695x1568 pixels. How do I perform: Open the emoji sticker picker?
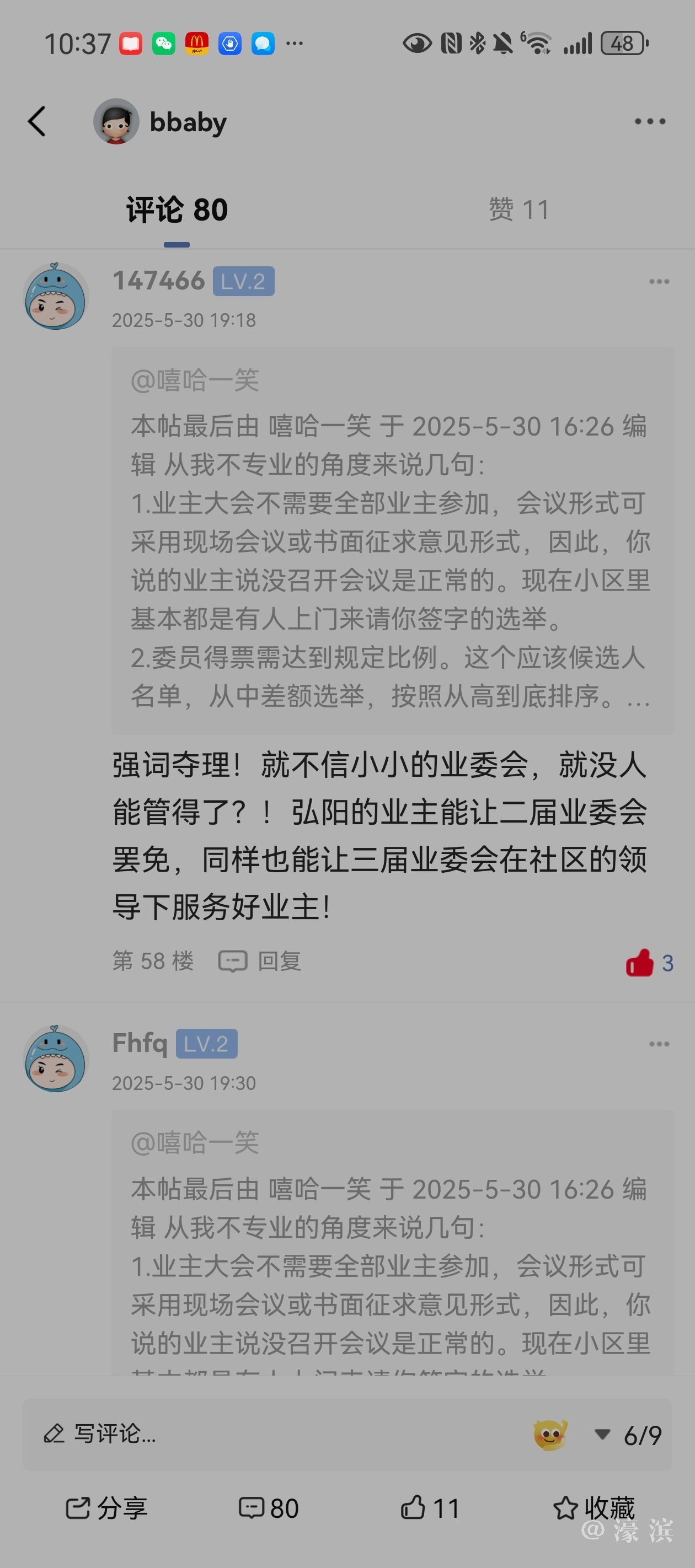coord(550,1435)
